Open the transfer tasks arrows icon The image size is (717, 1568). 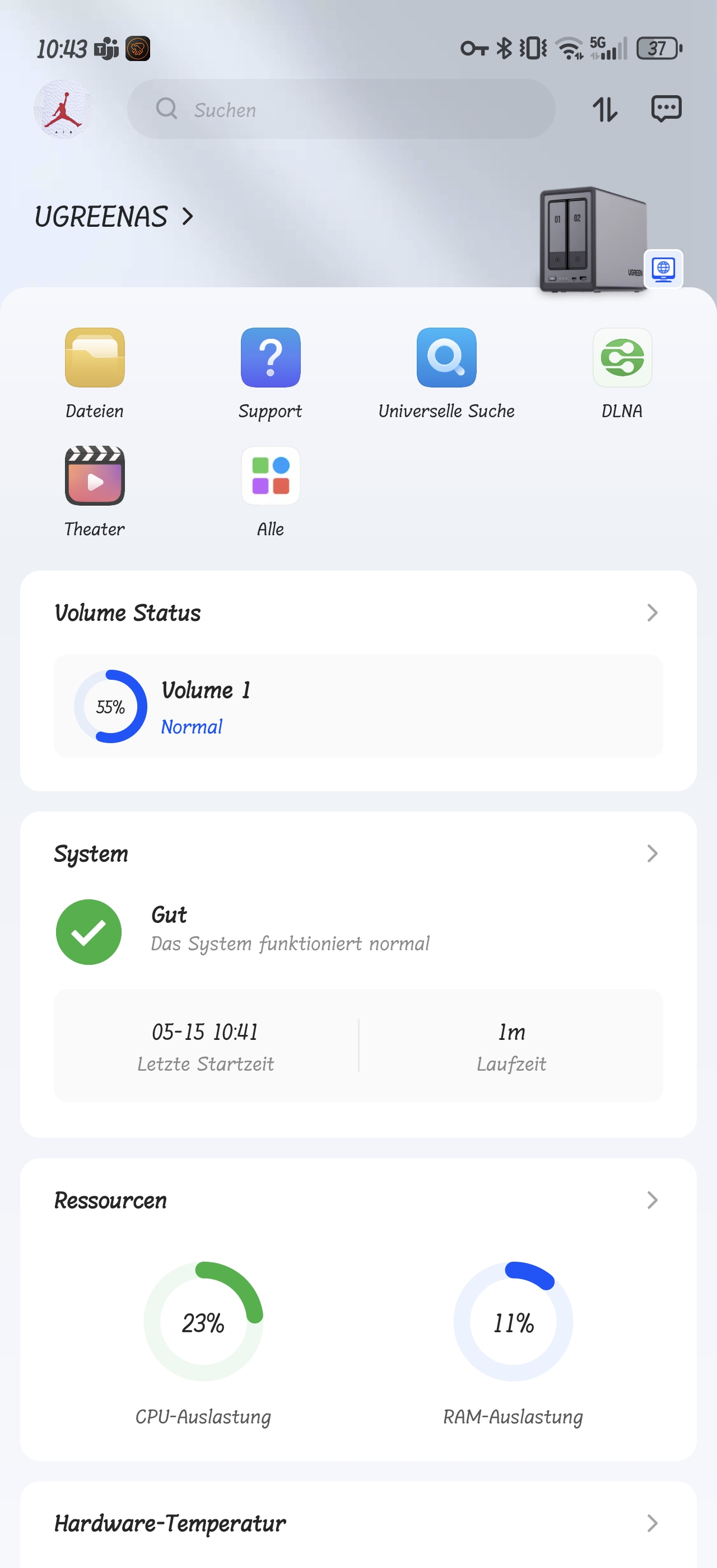click(604, 110)
